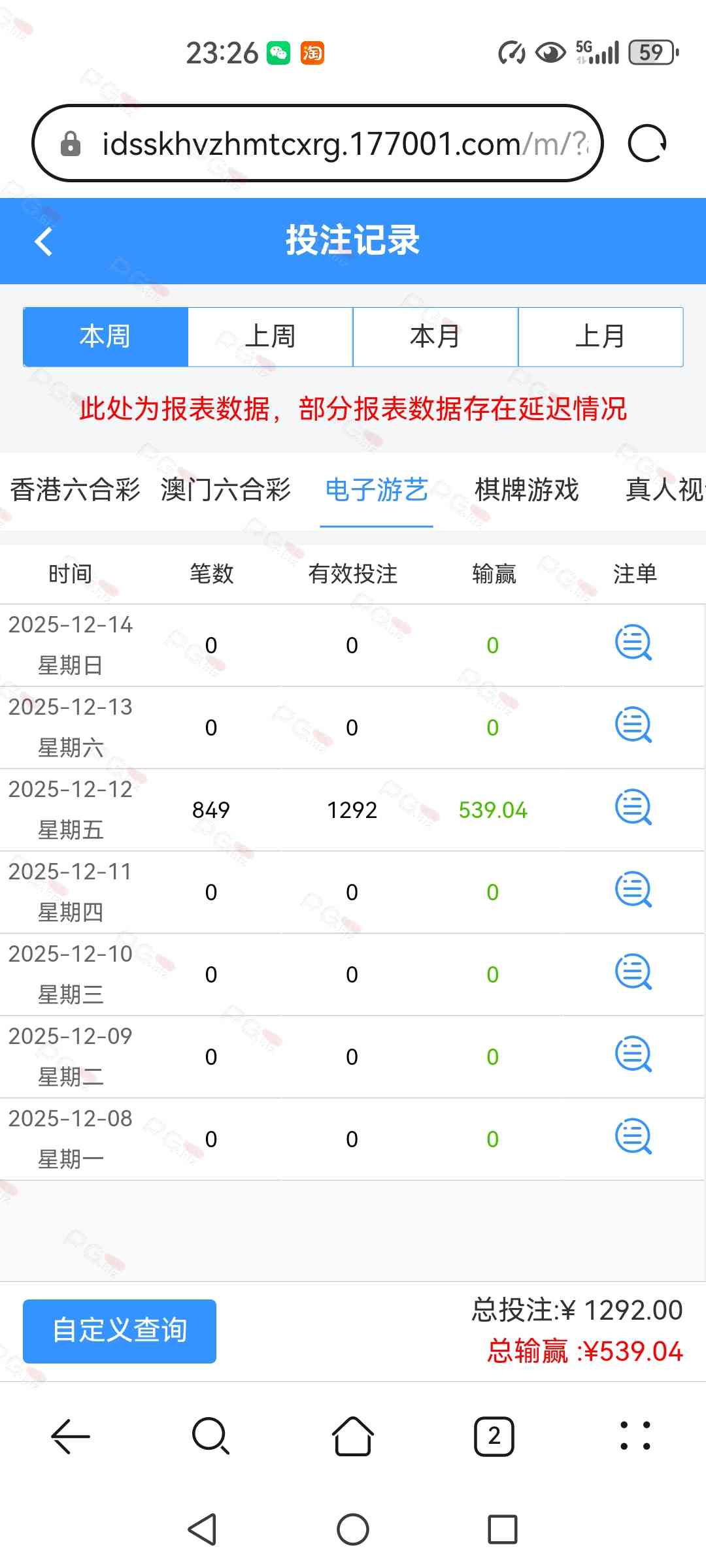The image size is (706, 1568).
Task: View bet slips for 2025-12-14
Action: (x=633, y=643)
